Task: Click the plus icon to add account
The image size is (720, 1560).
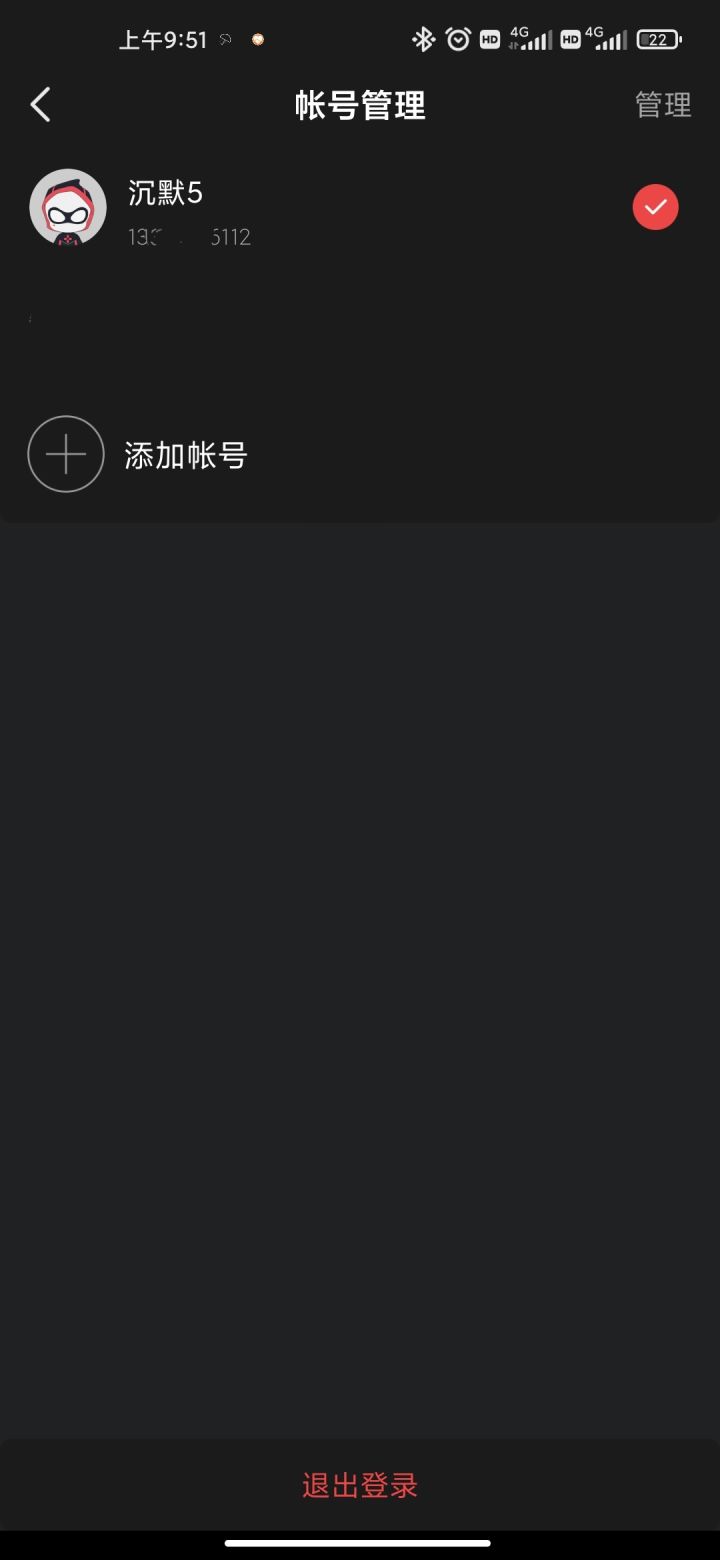Action: point(66,454)
